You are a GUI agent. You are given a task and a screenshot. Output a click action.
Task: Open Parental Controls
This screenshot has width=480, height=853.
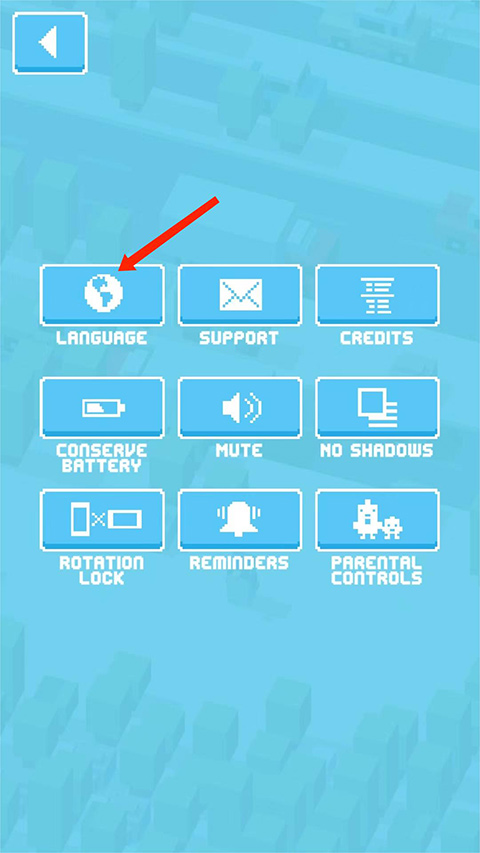(x=378, y=520)
